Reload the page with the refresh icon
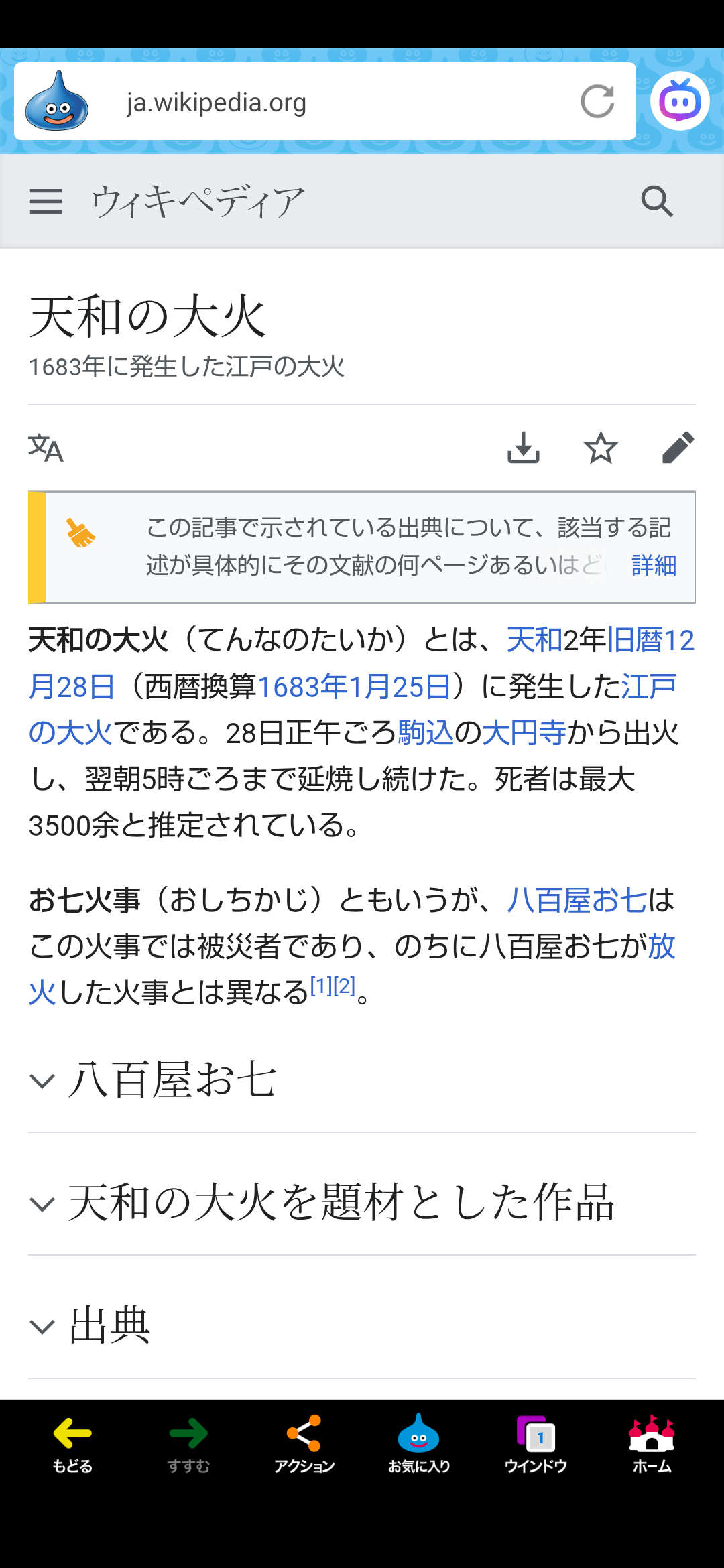Image resolution: width=724 pixels, height=1568 pixels. (597, 102)
